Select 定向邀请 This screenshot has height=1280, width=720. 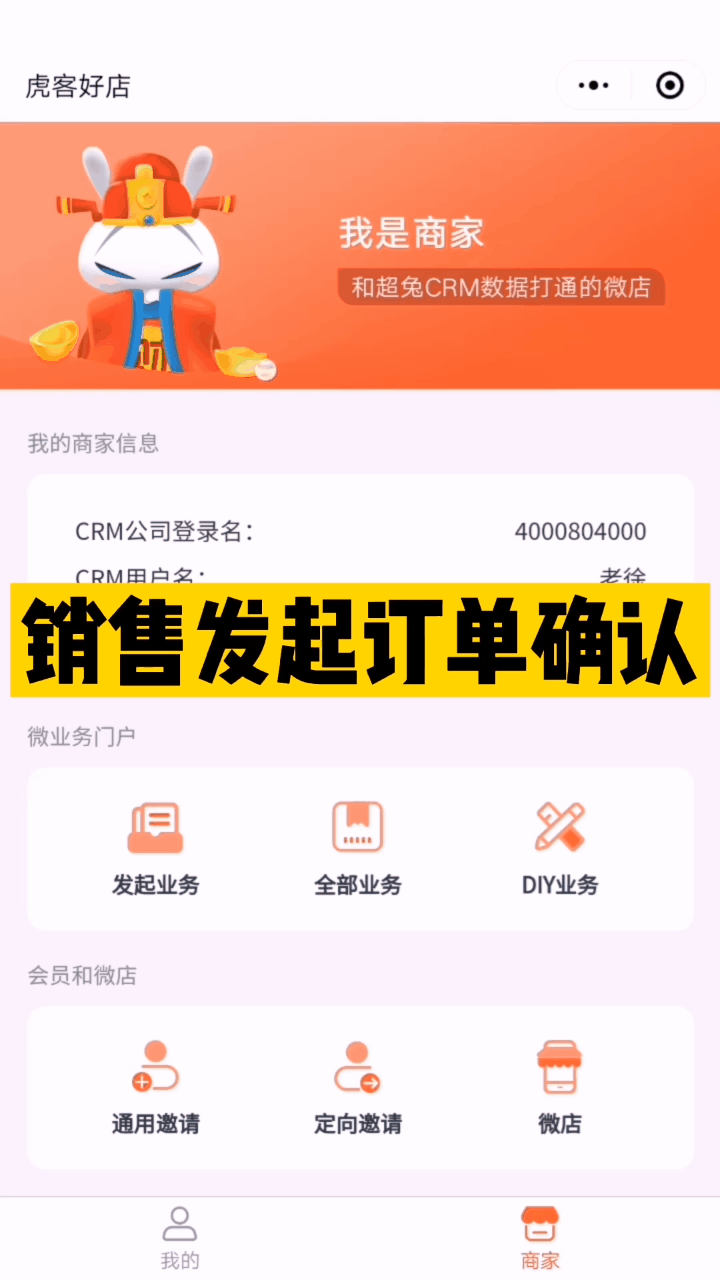(358, 1087)
